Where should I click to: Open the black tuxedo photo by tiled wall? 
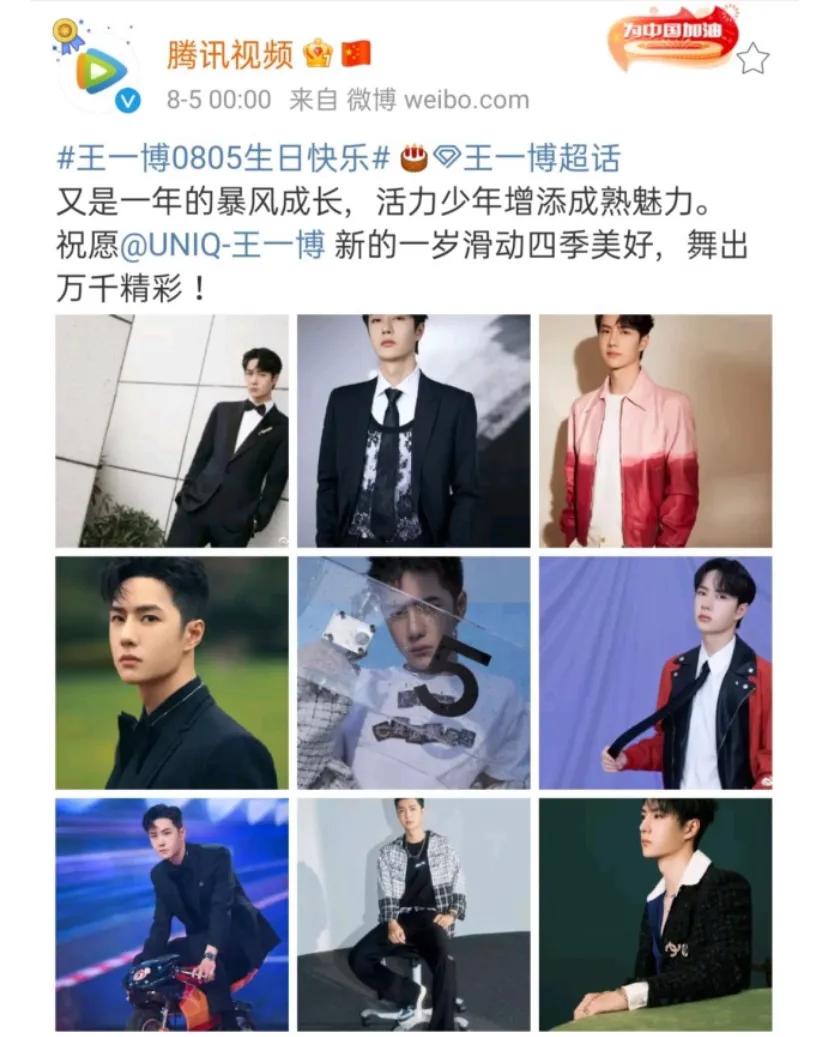tap(171, 430)
